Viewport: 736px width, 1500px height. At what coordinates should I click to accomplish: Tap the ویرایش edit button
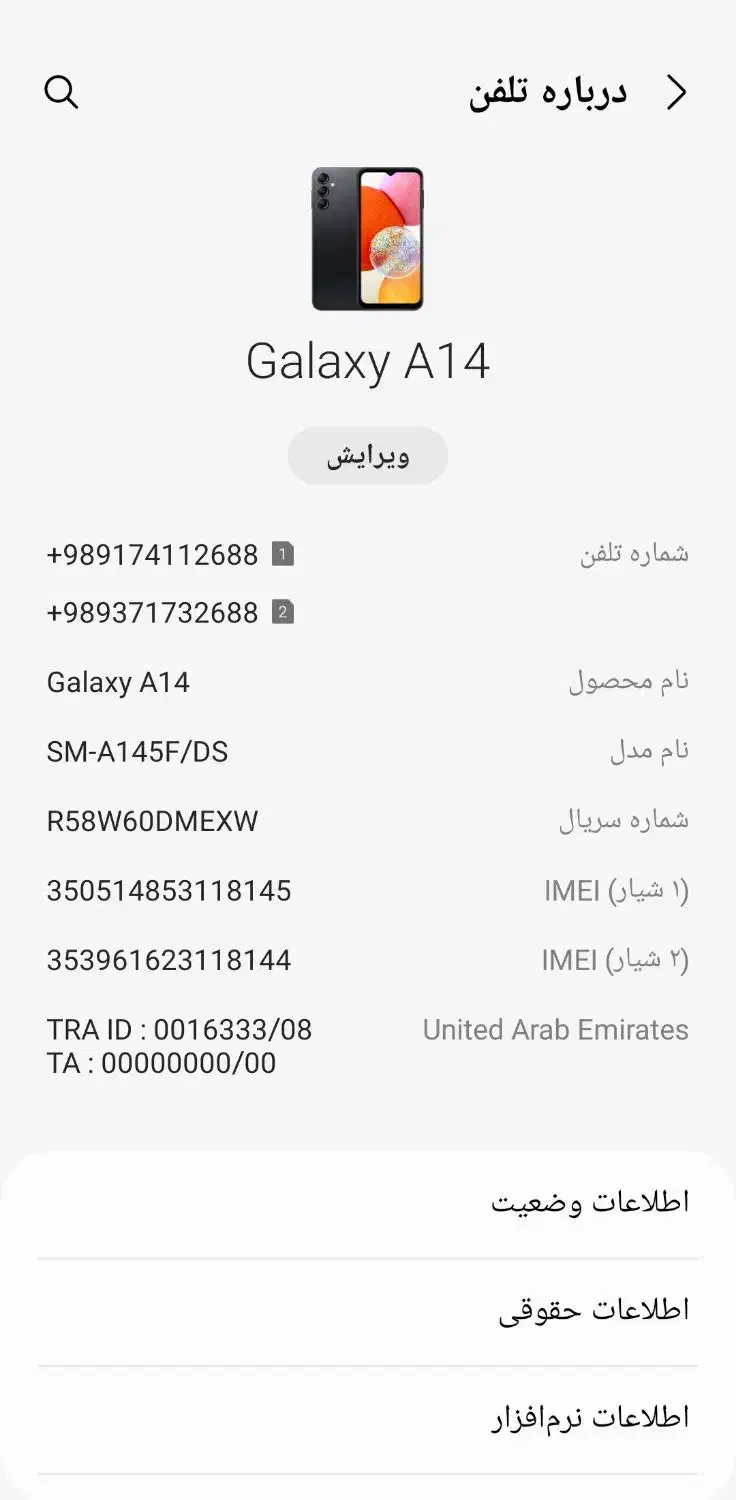(x=367, y=456)
